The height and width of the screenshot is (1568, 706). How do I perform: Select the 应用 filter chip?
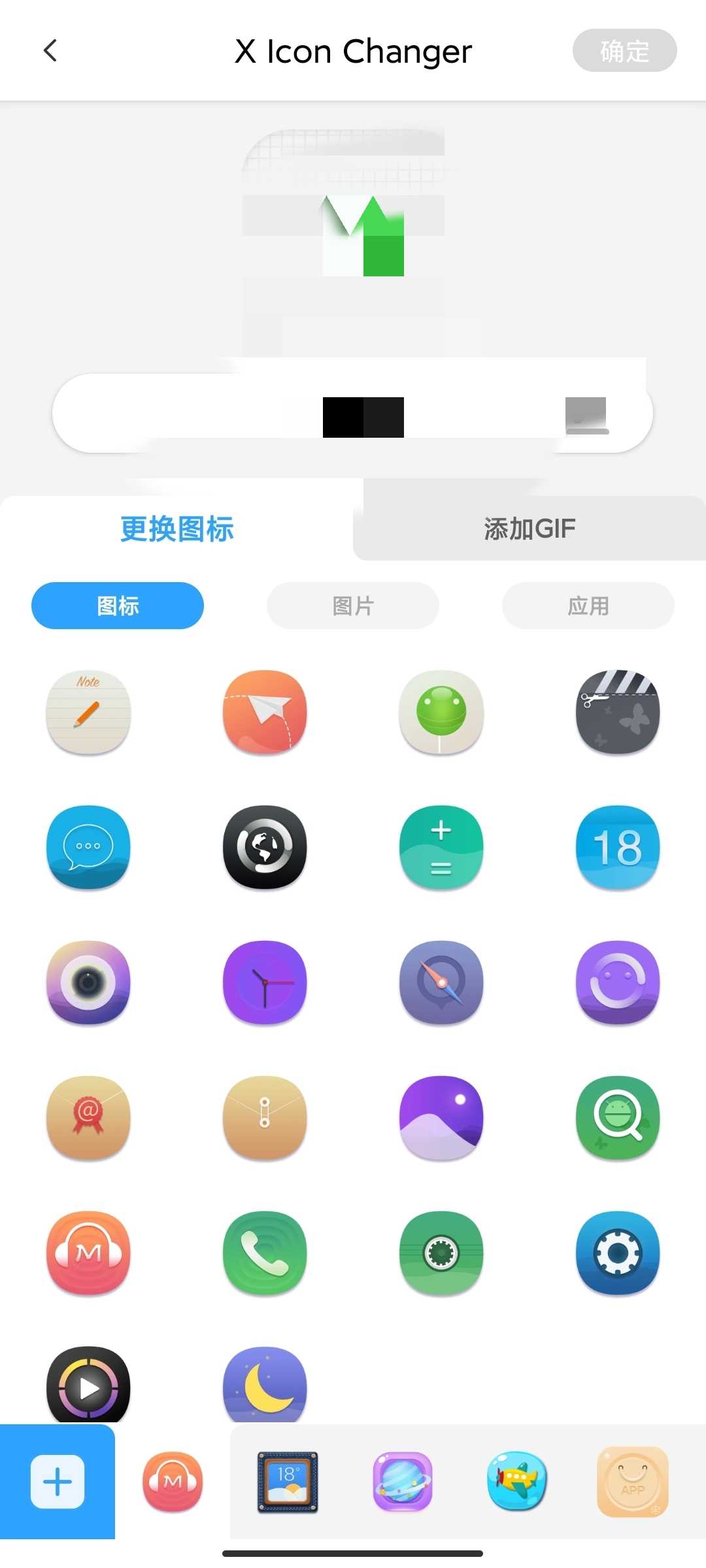[x=588, y=606]
